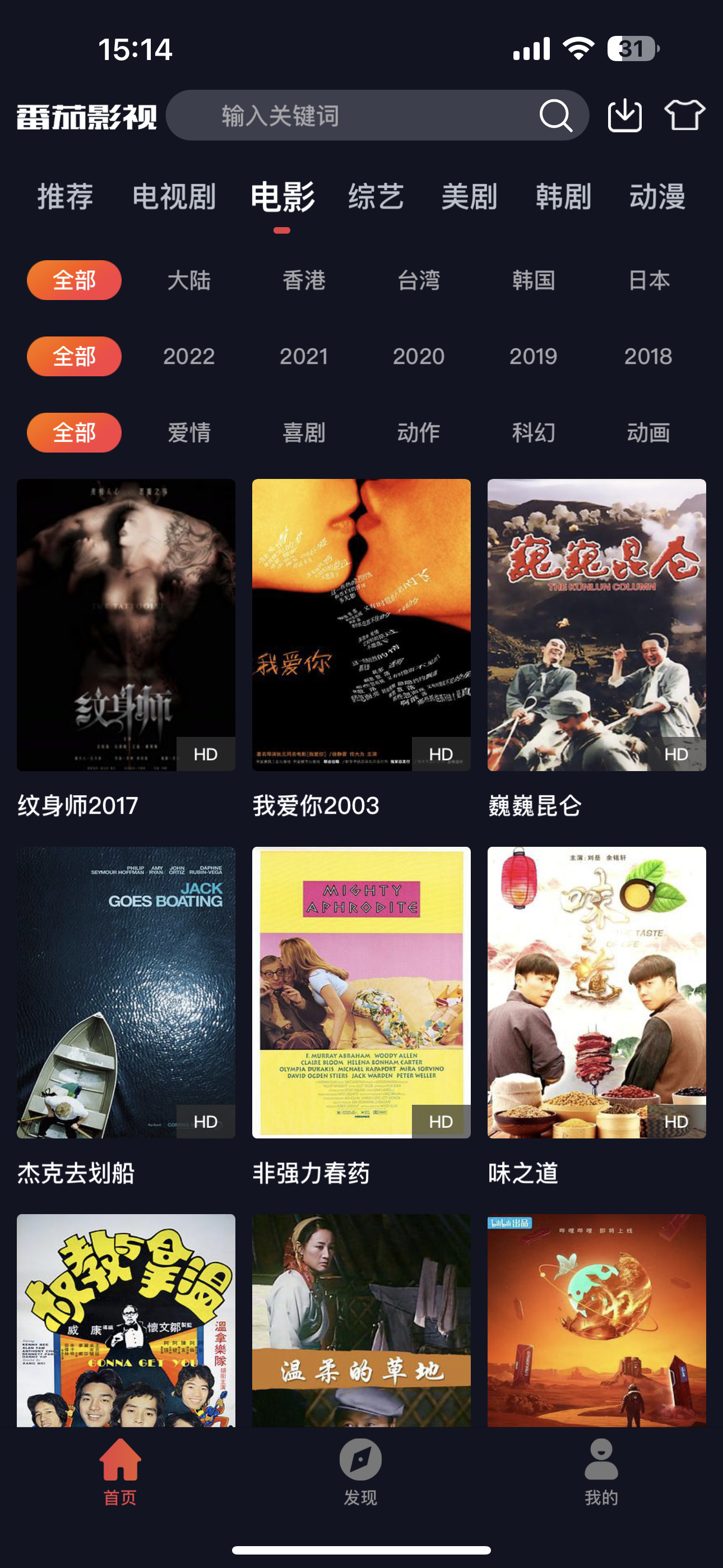723x1568 pixels.
Task: Filter movies by 香港 region
Action: (304, 280)
